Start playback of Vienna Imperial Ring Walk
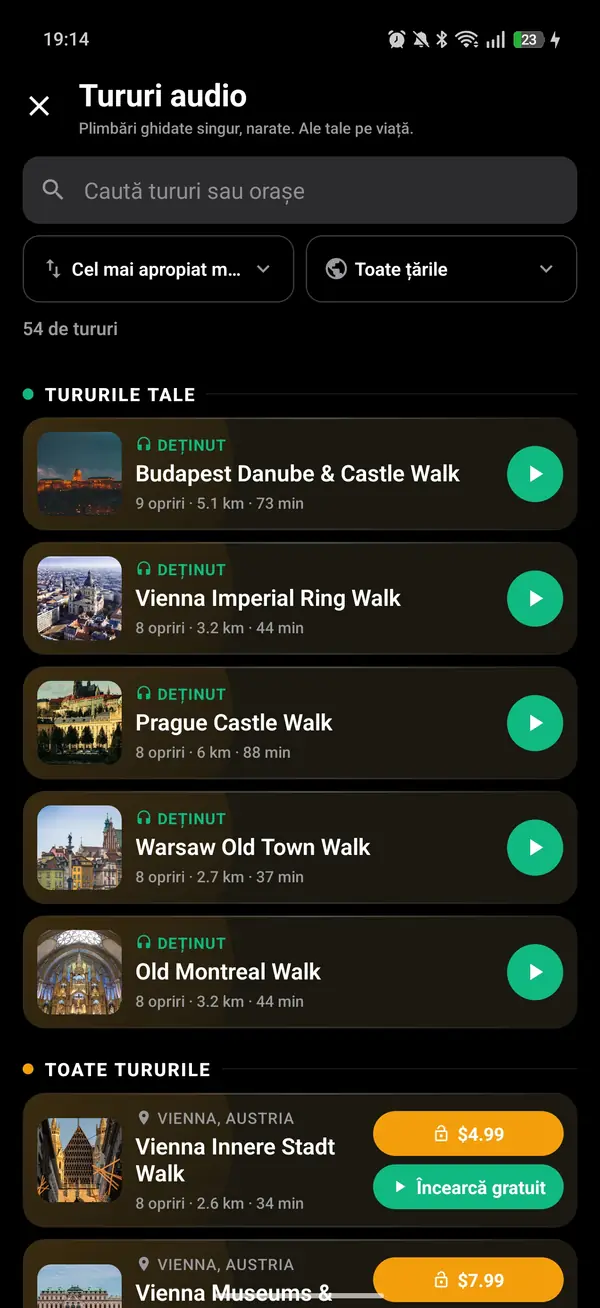600x1308 pixels. coord(535,599)
